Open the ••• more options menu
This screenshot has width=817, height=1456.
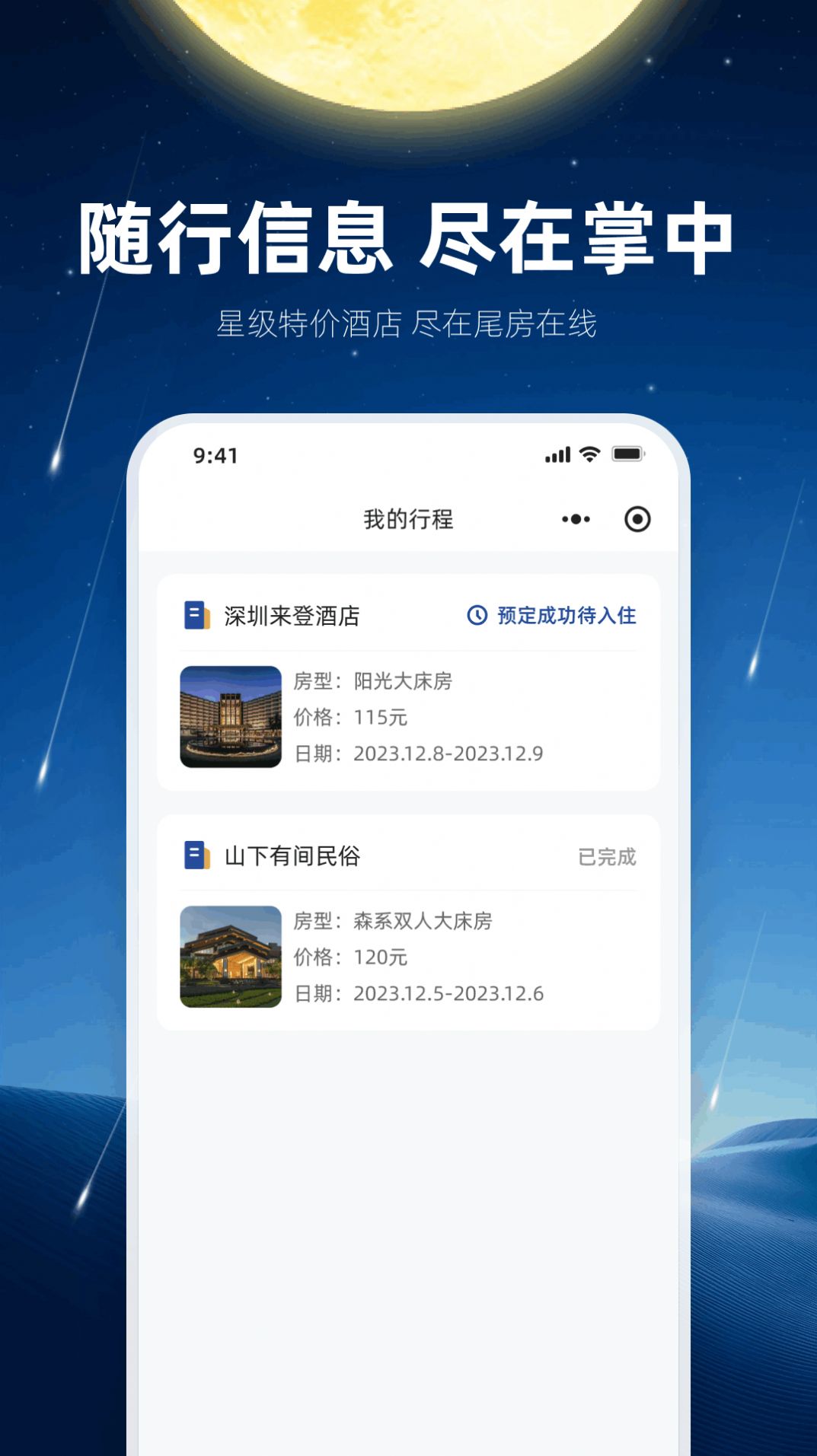coord(575,518)
